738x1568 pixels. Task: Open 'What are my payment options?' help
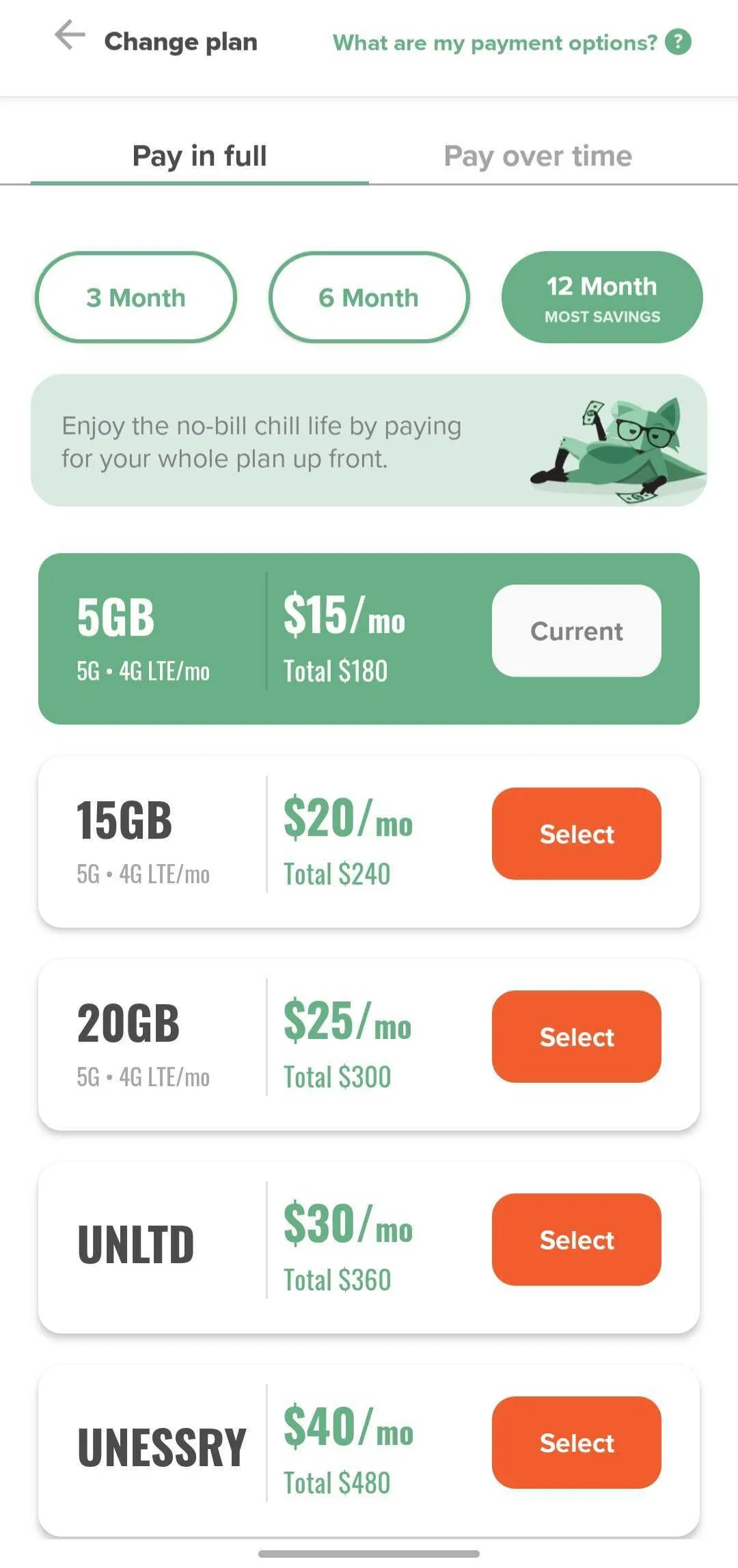(x=511, y=42)
